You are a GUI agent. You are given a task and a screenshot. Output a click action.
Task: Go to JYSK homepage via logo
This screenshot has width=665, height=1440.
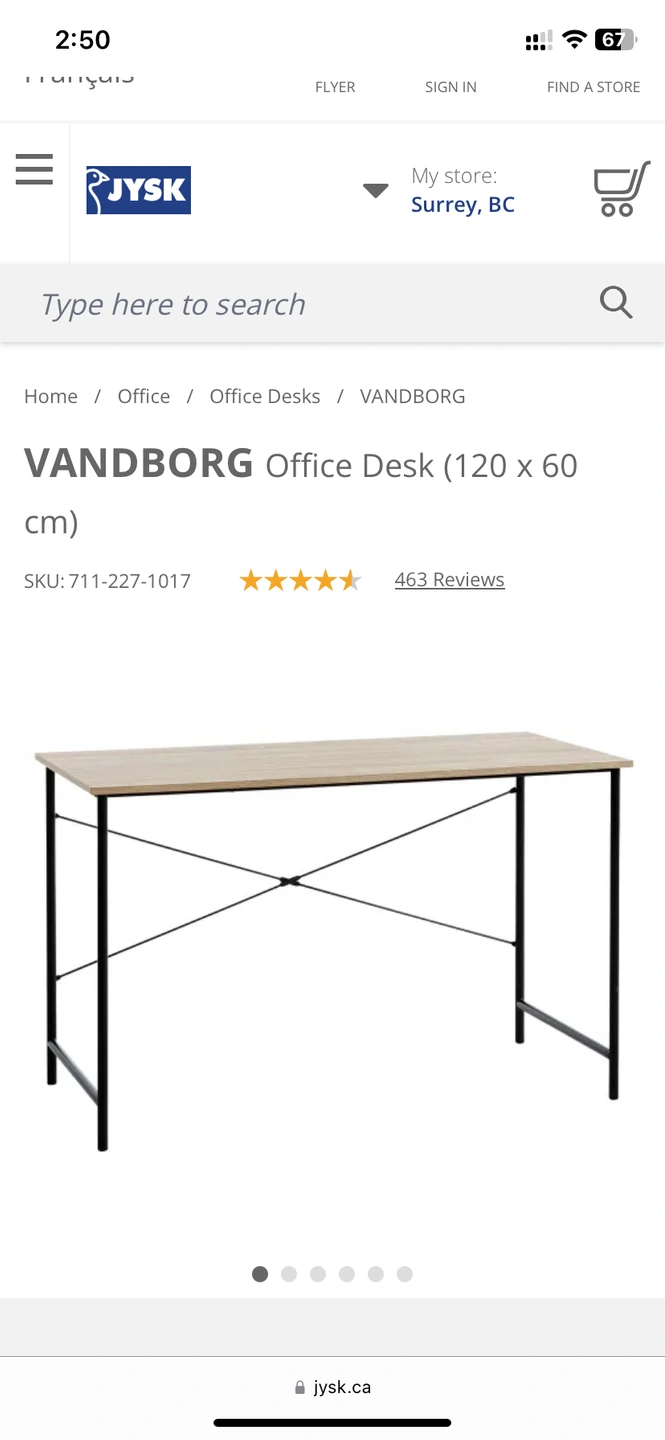pyautogui.click(x=138, y=190)
